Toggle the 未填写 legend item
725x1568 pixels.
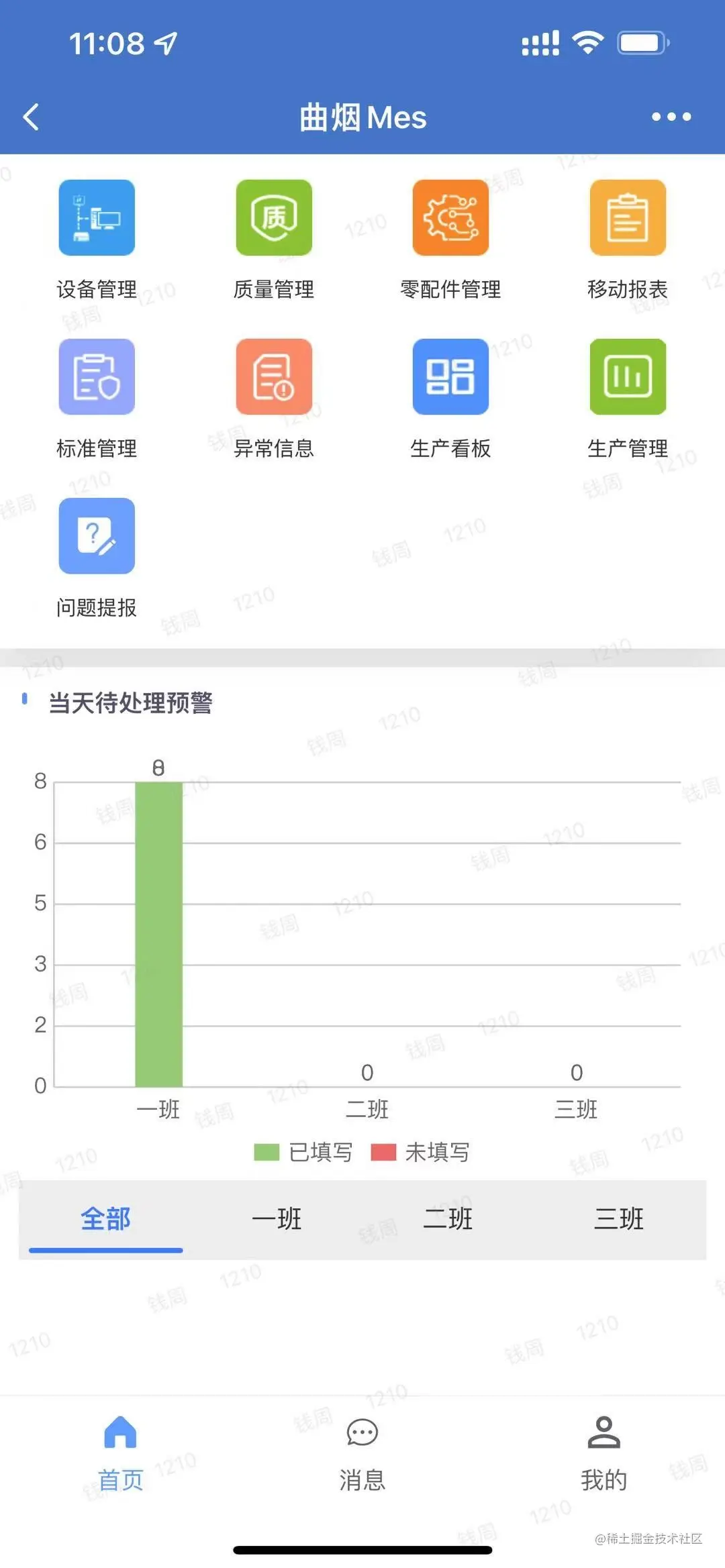[x=420, y=1152]
